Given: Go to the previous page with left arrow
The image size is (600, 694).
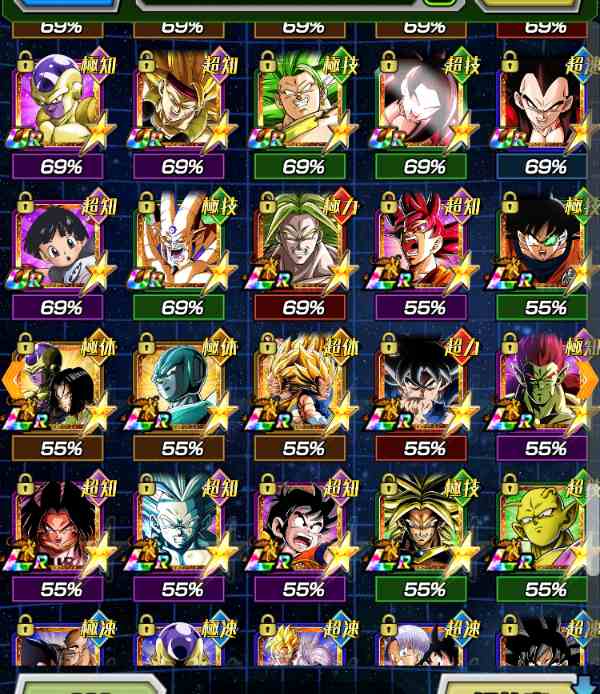Looking at the screenshot, I should click(x=11, y=380).
